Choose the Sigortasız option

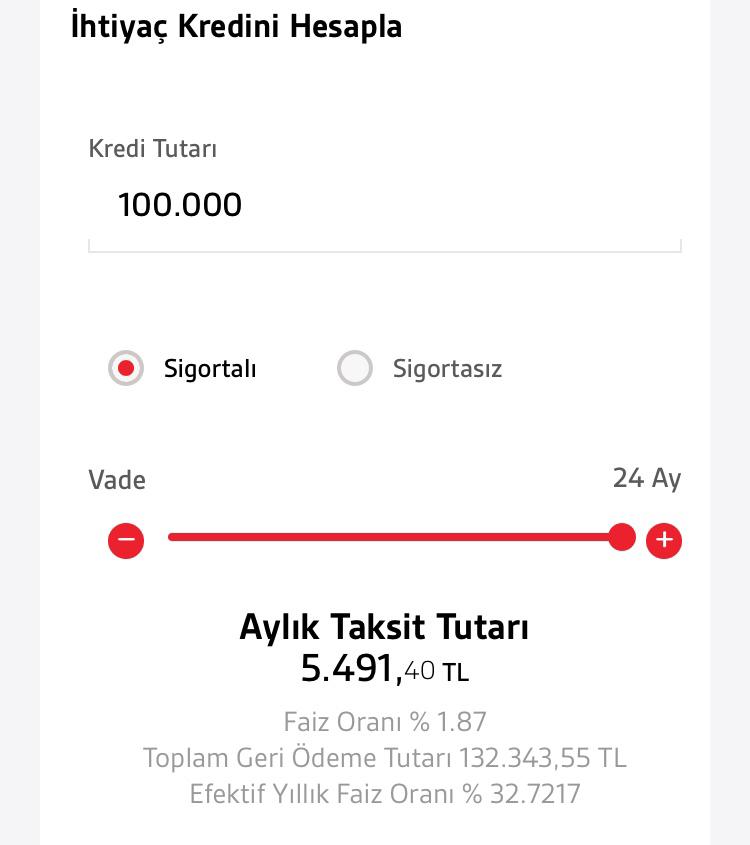point(355,368)
